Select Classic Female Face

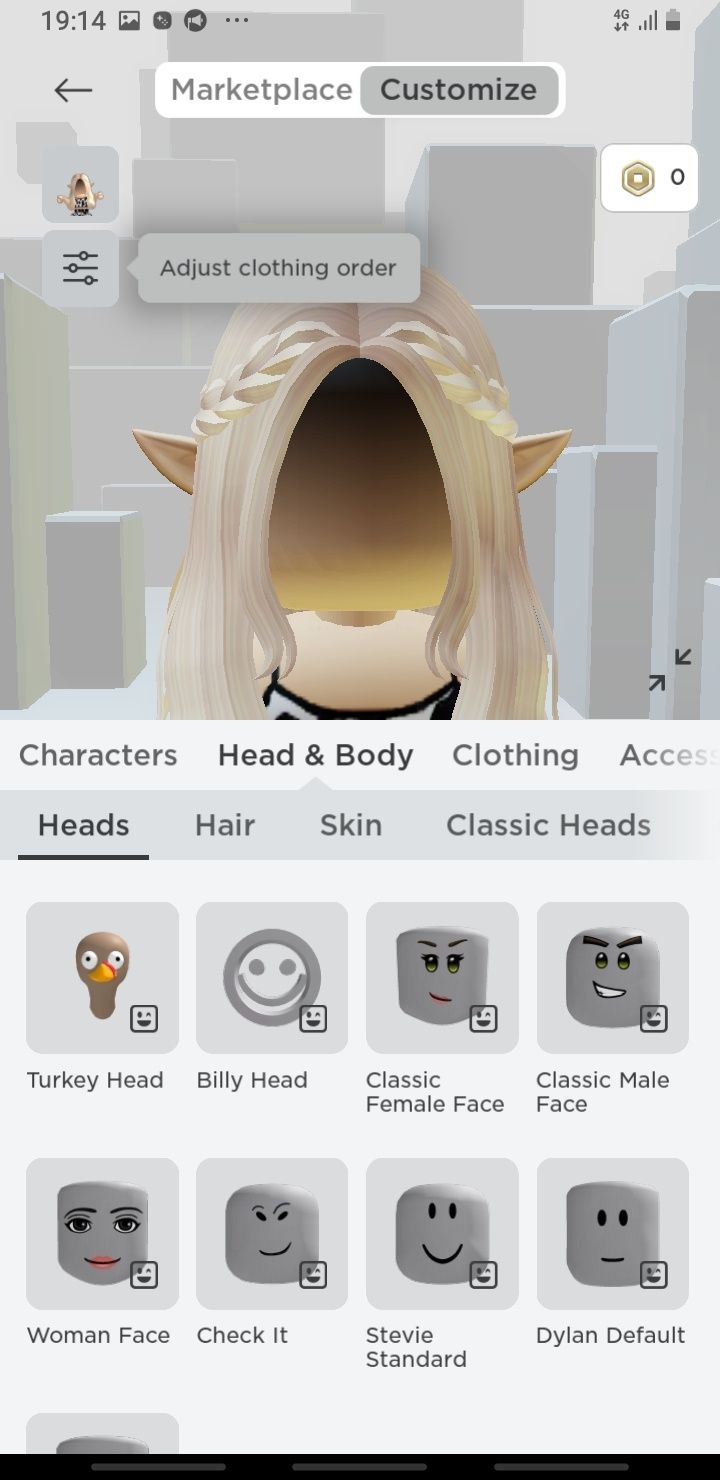[442, 978]
